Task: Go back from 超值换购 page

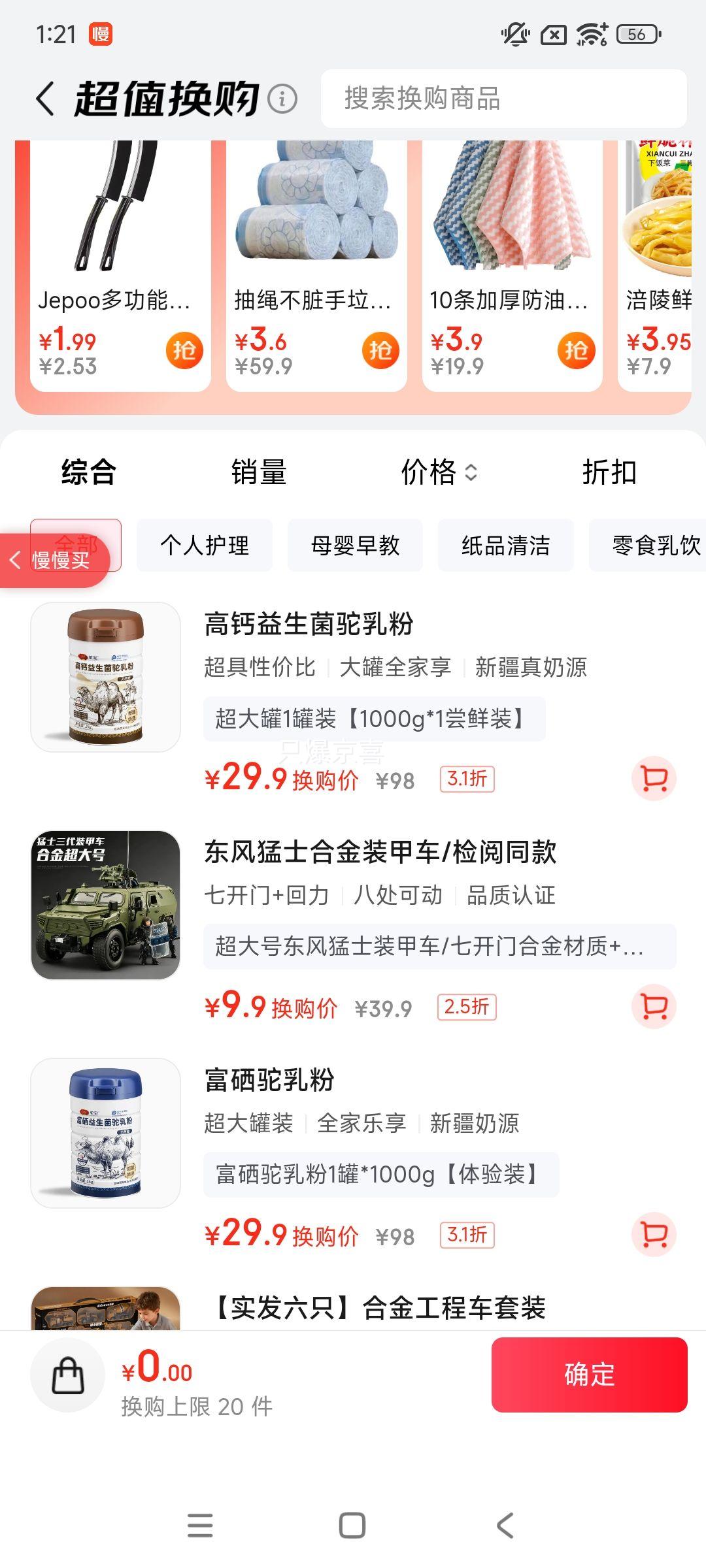Action: tap(45, 99)
